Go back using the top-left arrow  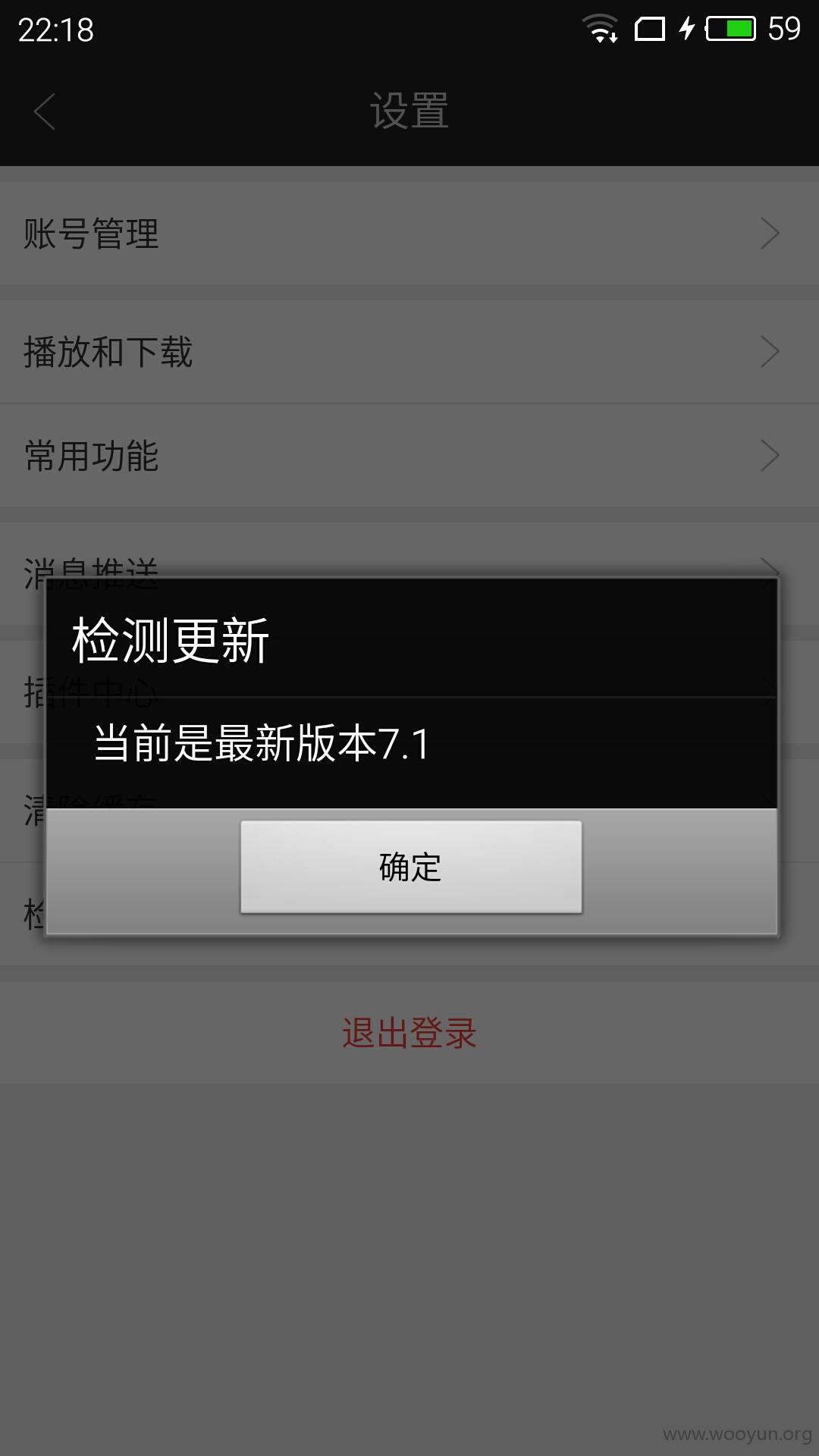[45, 111]
